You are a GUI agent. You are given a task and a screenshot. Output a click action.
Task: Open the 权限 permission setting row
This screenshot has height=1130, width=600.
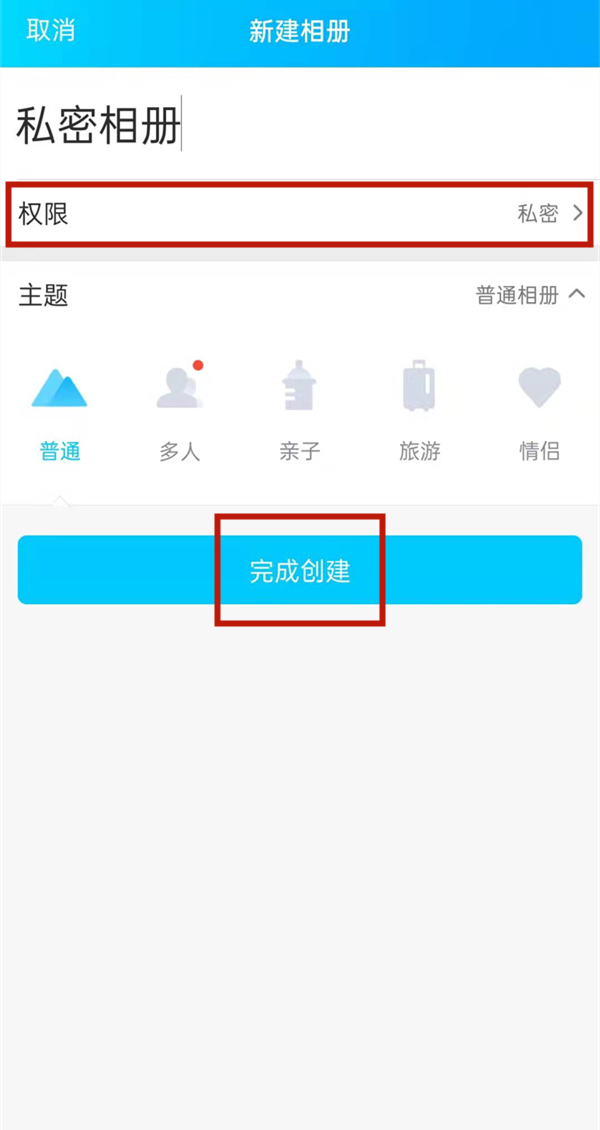click(299, 213)
